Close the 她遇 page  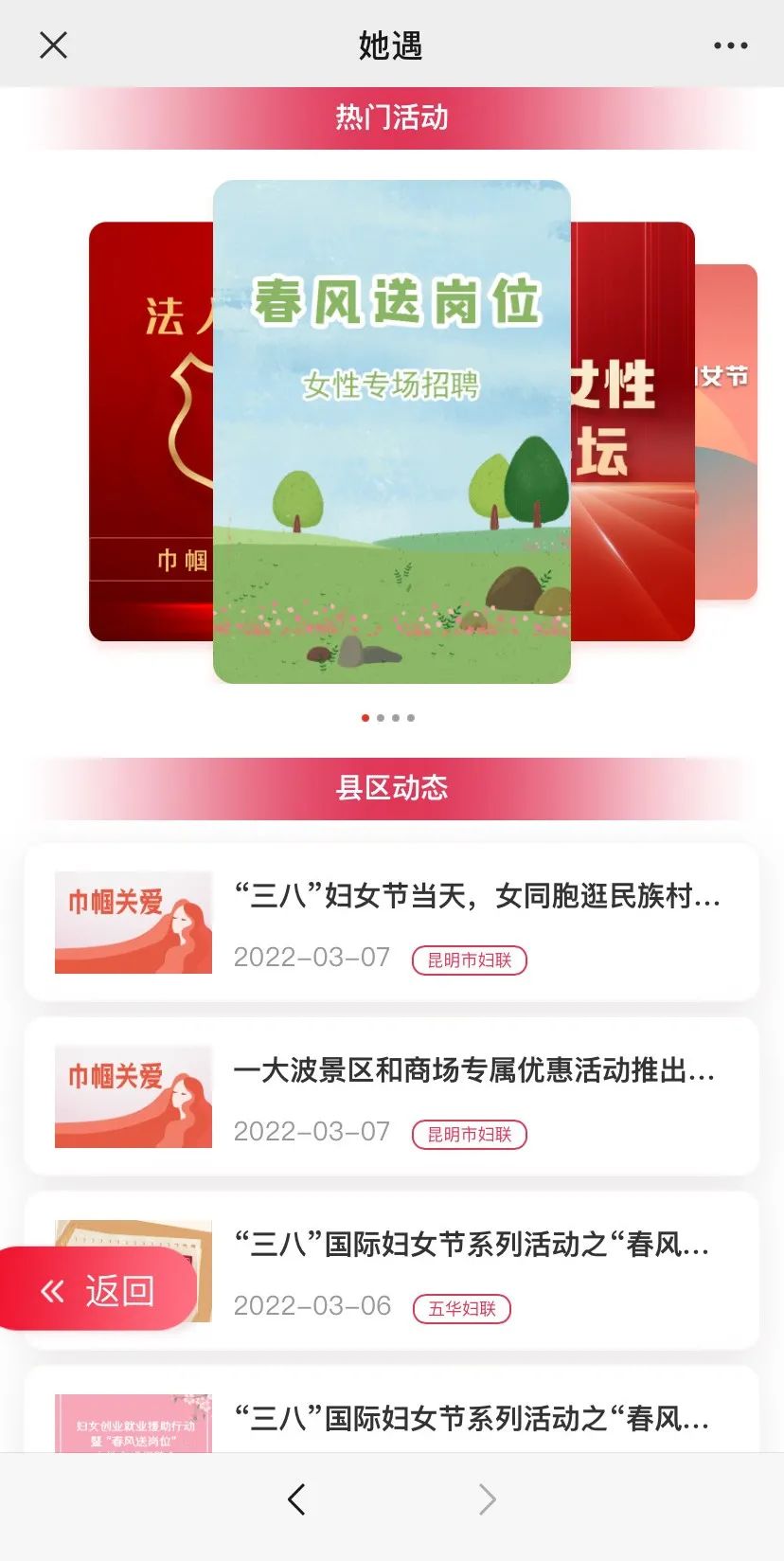pos(54,45)
